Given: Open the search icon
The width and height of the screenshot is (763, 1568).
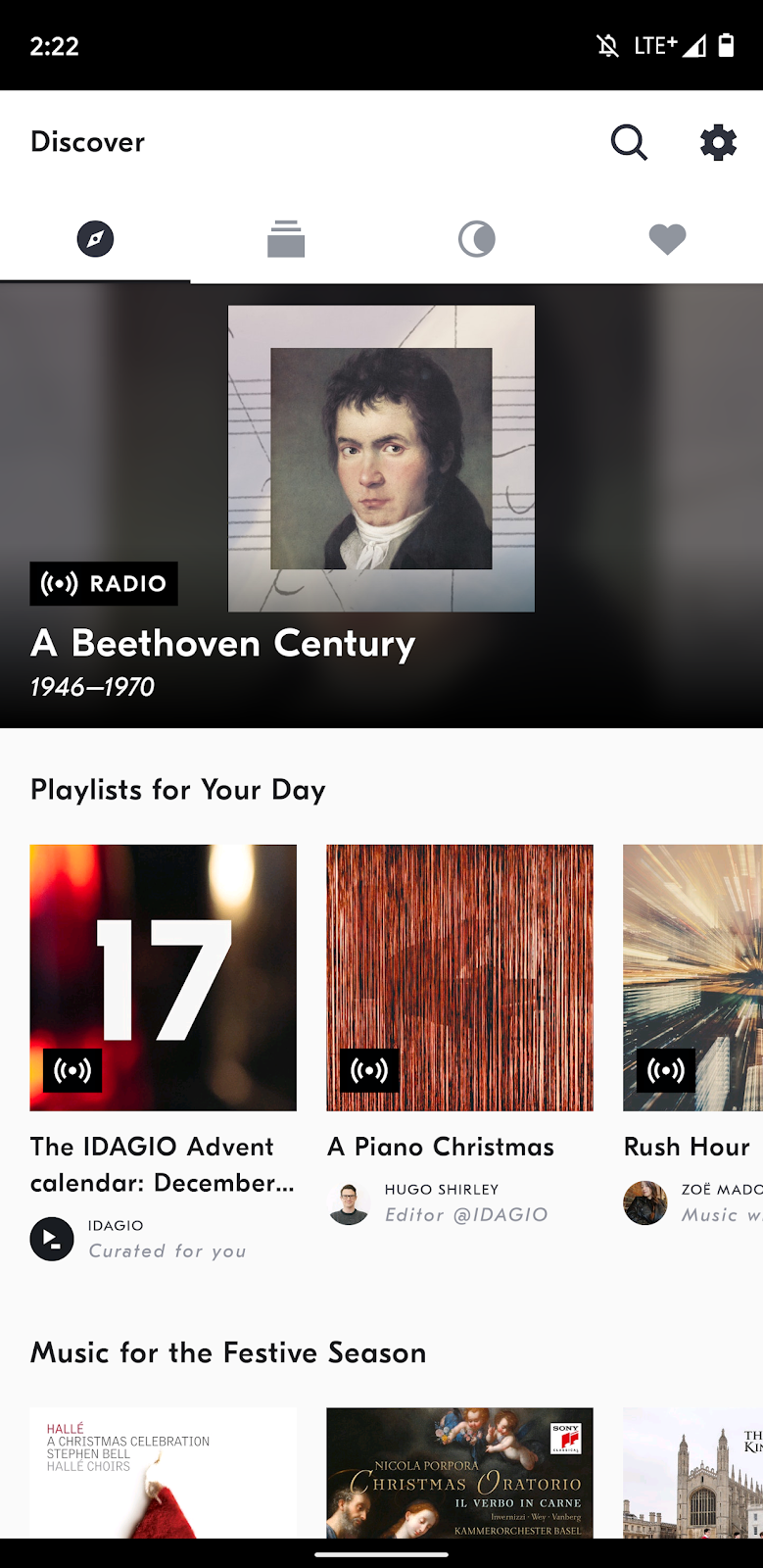Looking at the screenshot, I should (629, 142).
